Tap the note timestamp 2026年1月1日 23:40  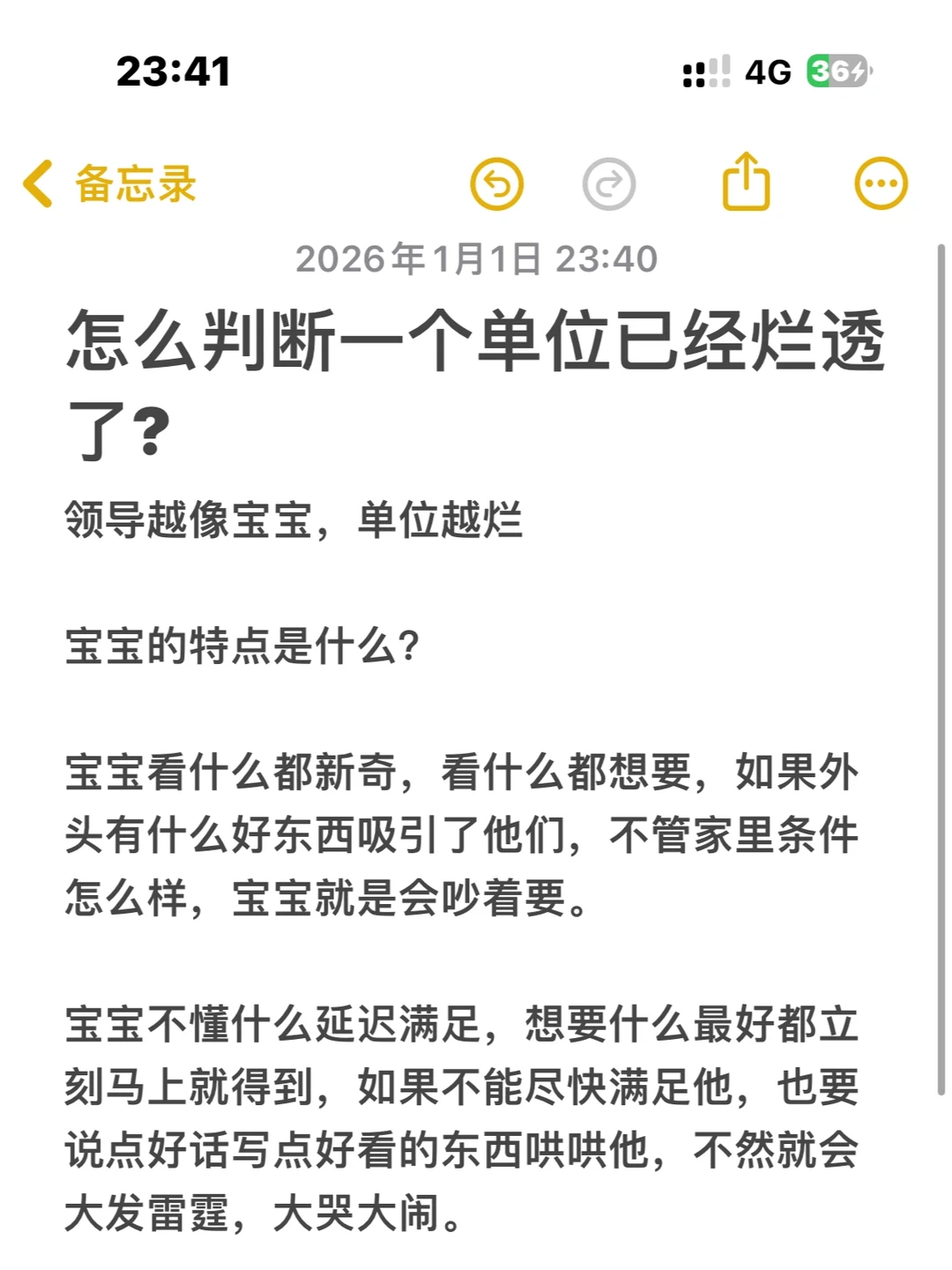click(x=476, y=258)
